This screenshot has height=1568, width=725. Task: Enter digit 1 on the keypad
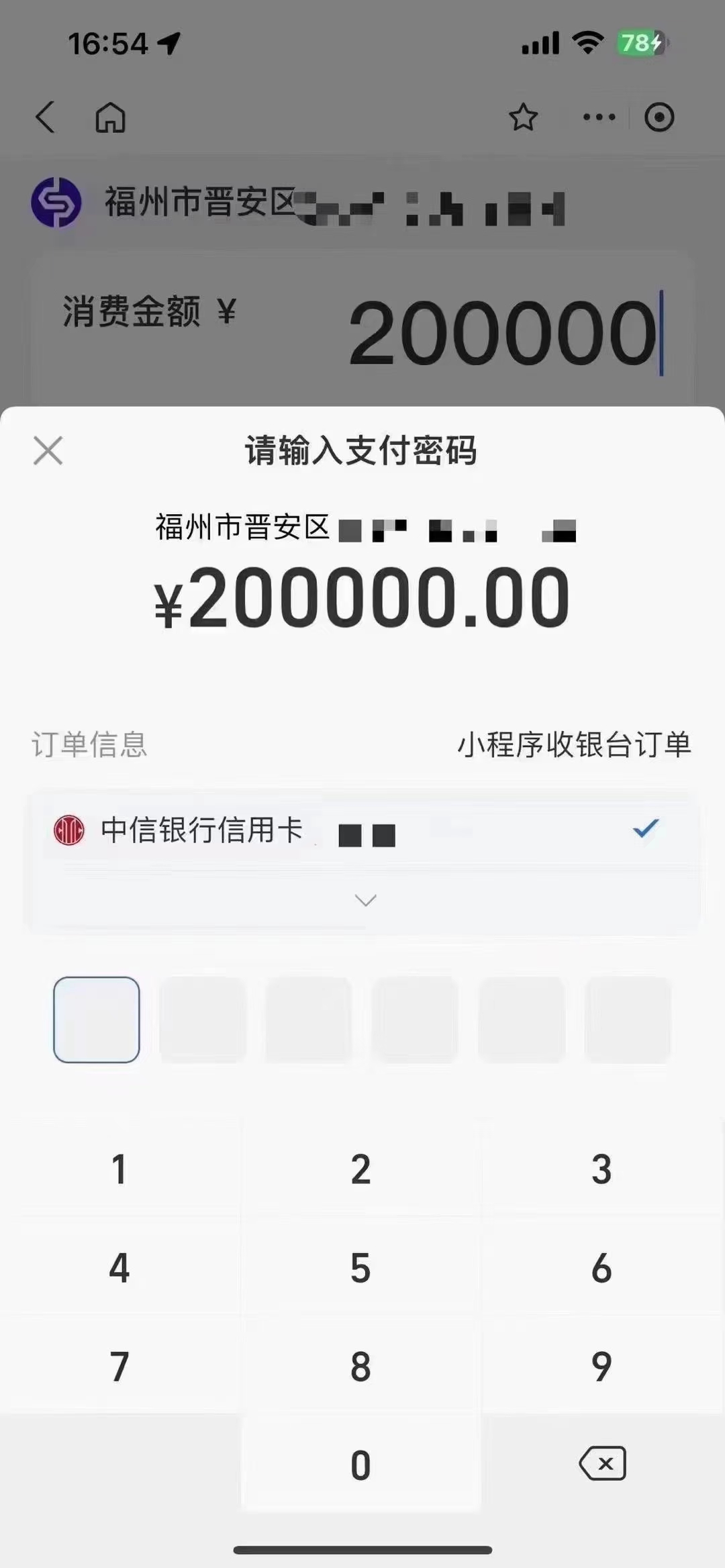[x=119, y=1169]
